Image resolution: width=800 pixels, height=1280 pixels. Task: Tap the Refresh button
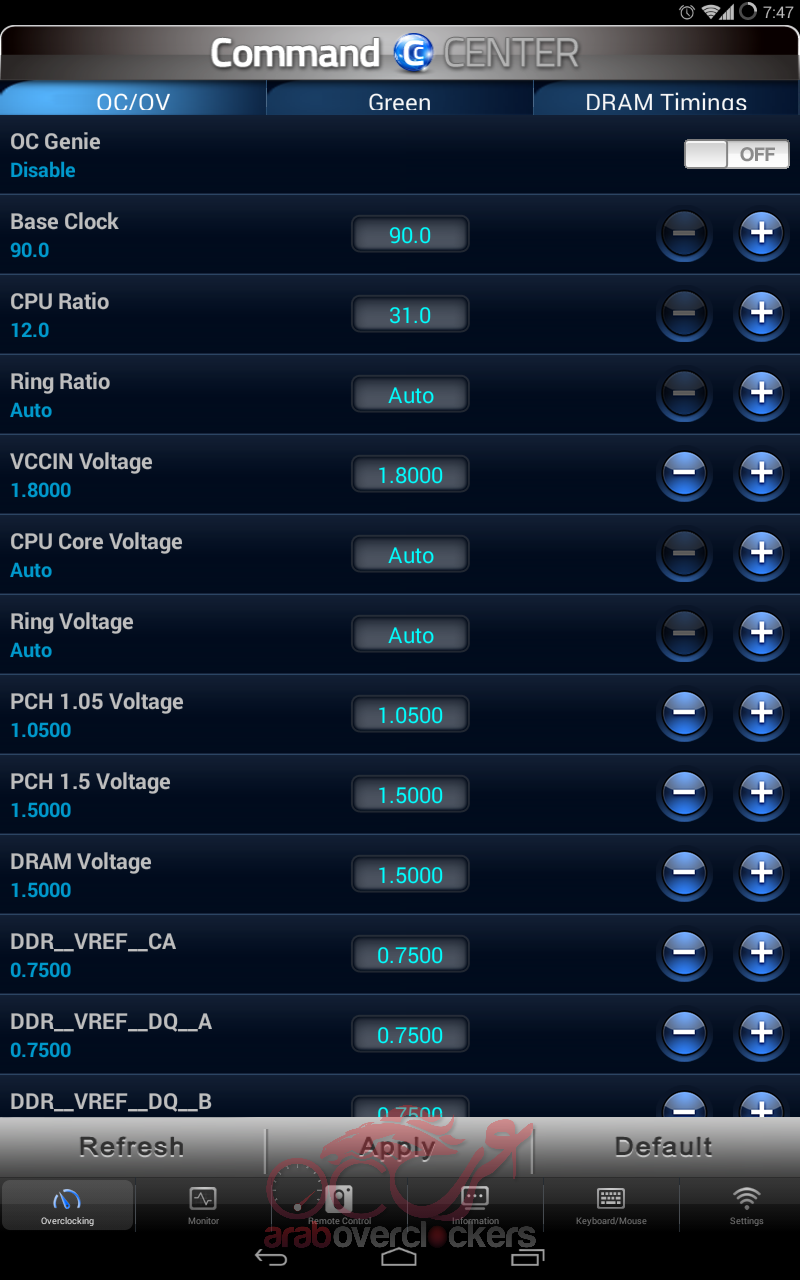tap(132, 1147)
